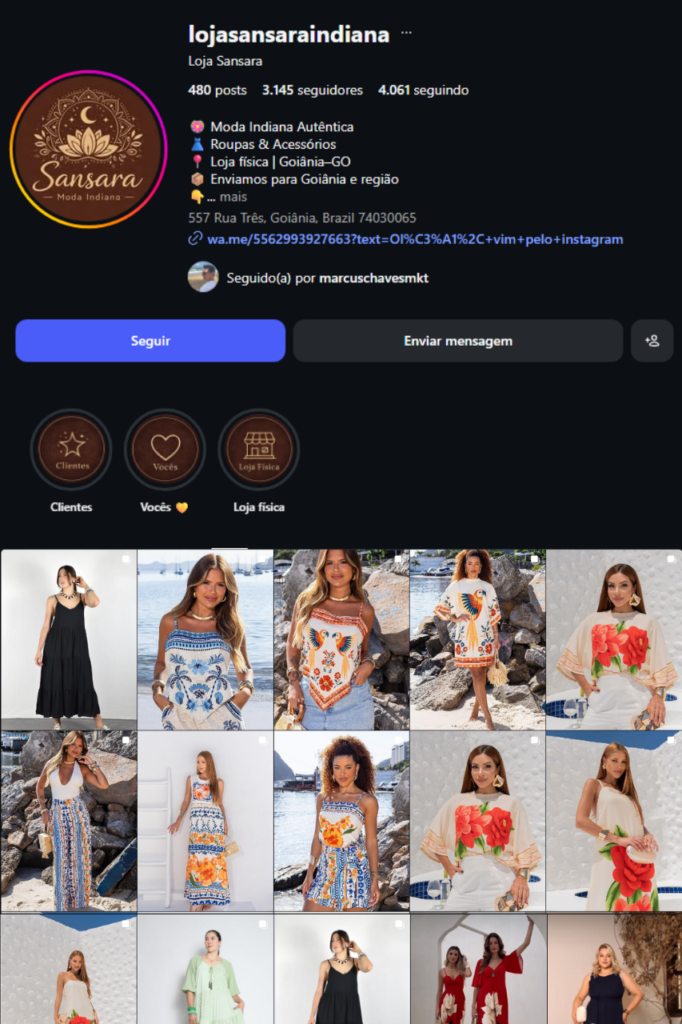
Task: Open the WhatsApp wa.me link
Action: point(414,239)
